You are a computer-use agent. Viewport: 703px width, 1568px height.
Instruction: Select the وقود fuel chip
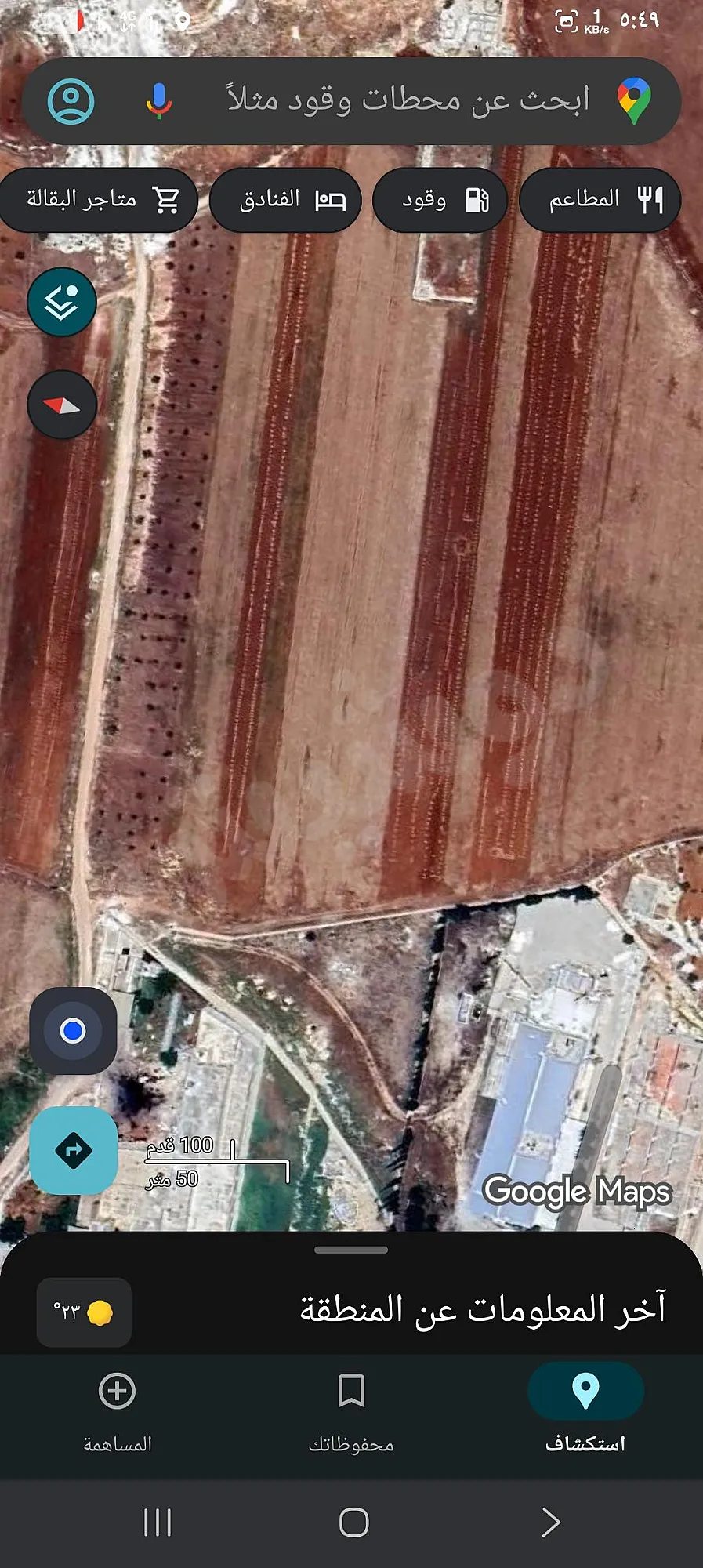coord(440,200)
